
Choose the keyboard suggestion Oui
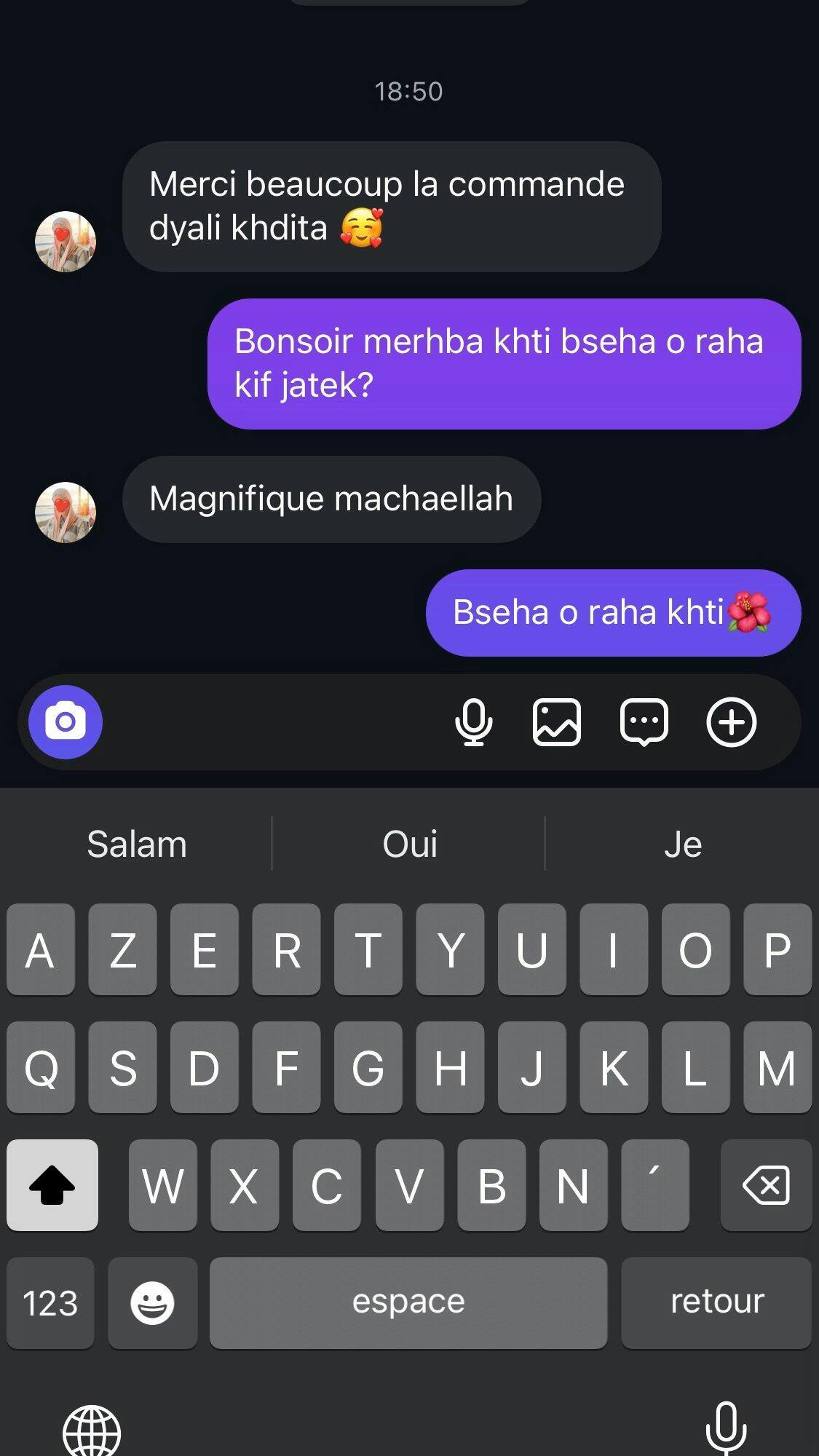pyautogui.click(x=410, y=844)
